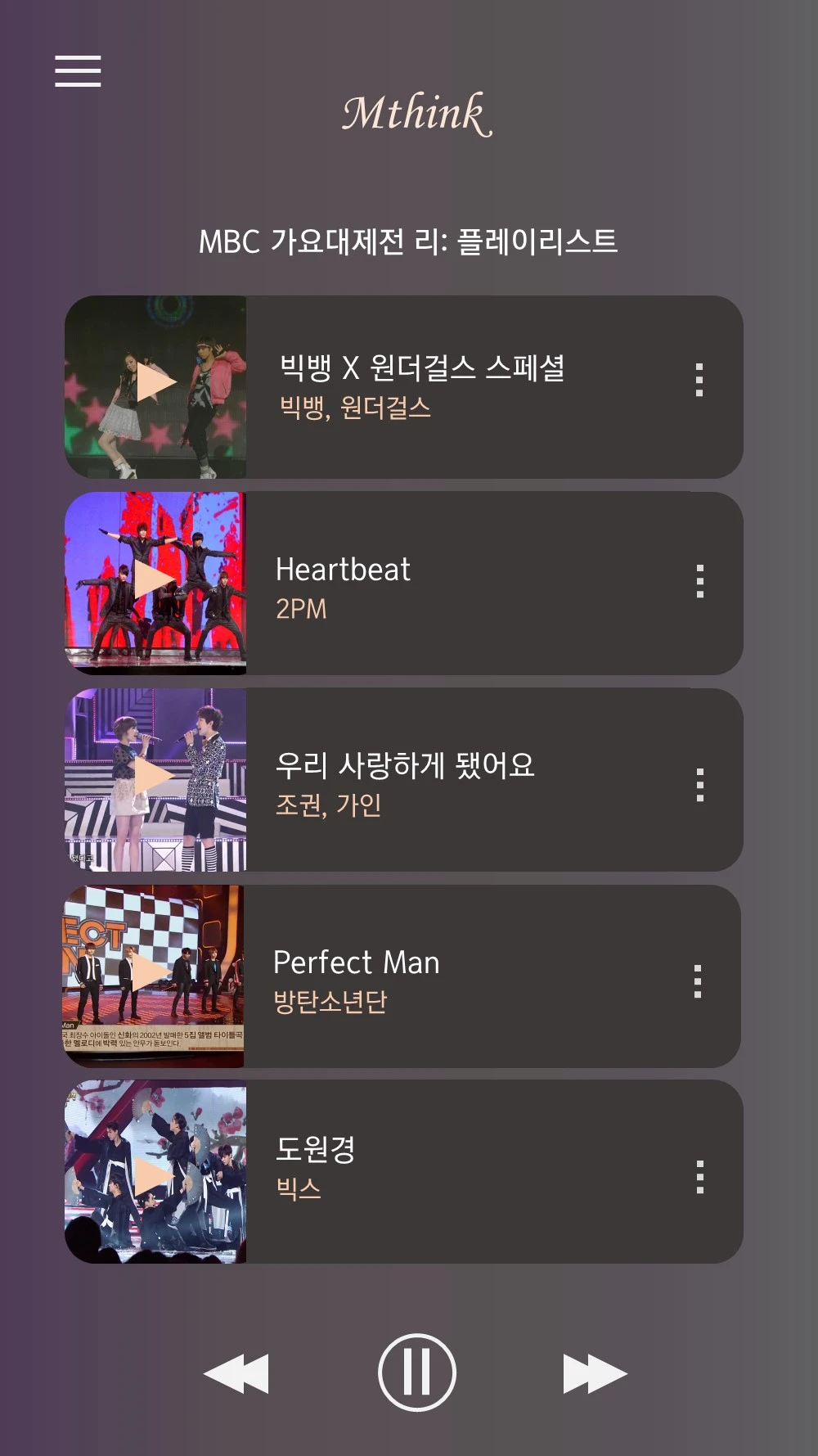The image size is (818, 1456).
Task: Rewind to the previous track
Action: tap(236, 1371)
